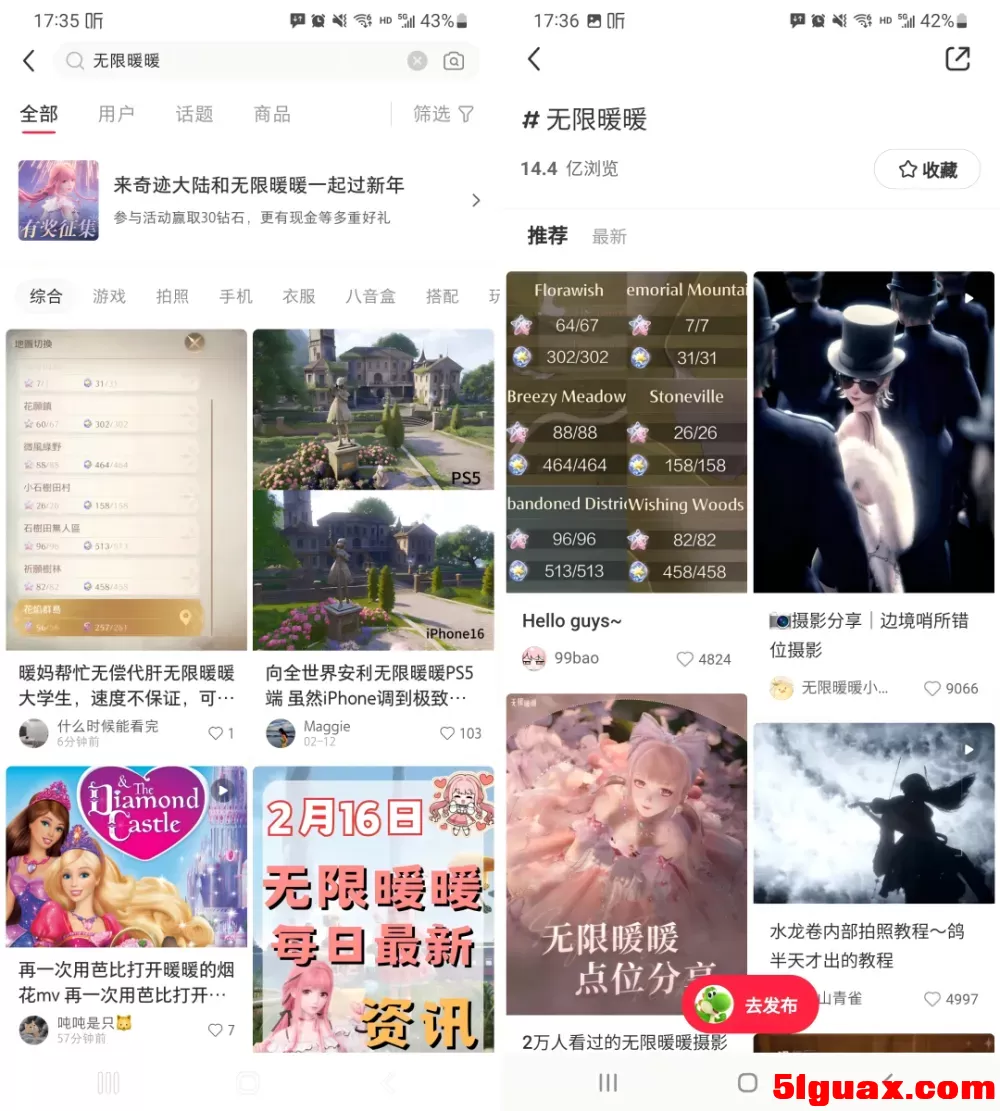Switch to the 话题 tab

[194, 114]
